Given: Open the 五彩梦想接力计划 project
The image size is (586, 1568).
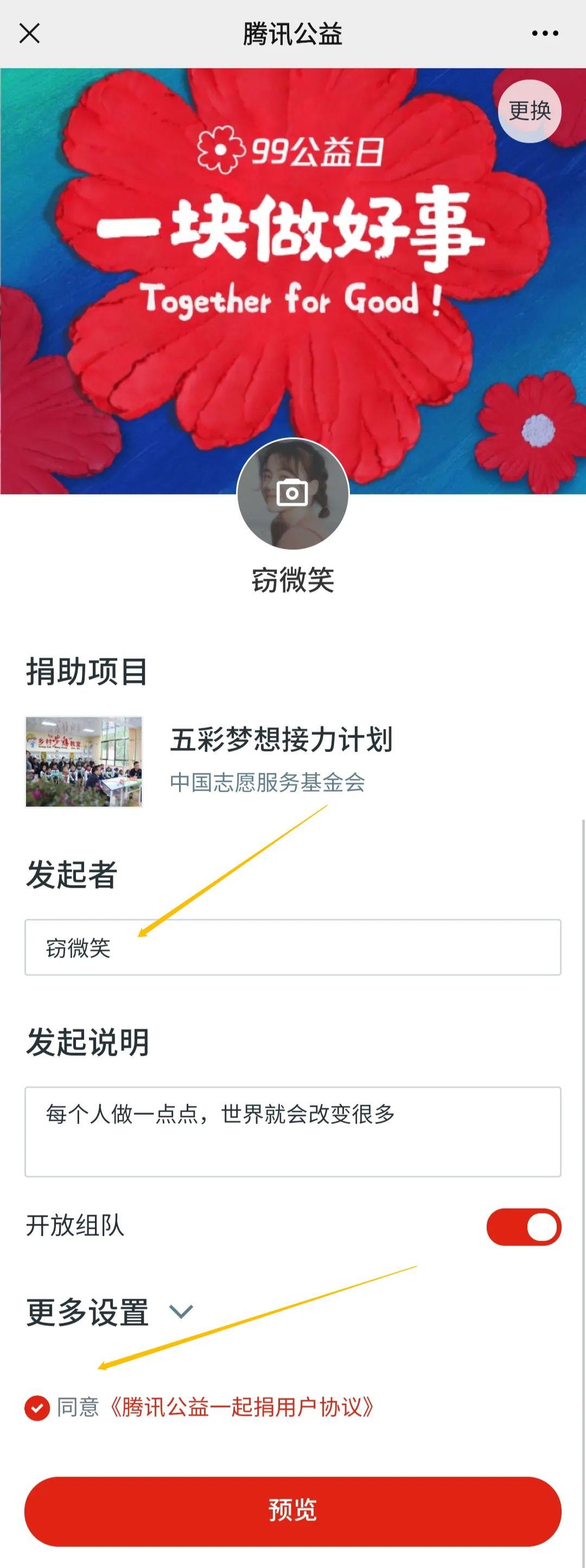Looking at the screenshot, I should (280, 740).
